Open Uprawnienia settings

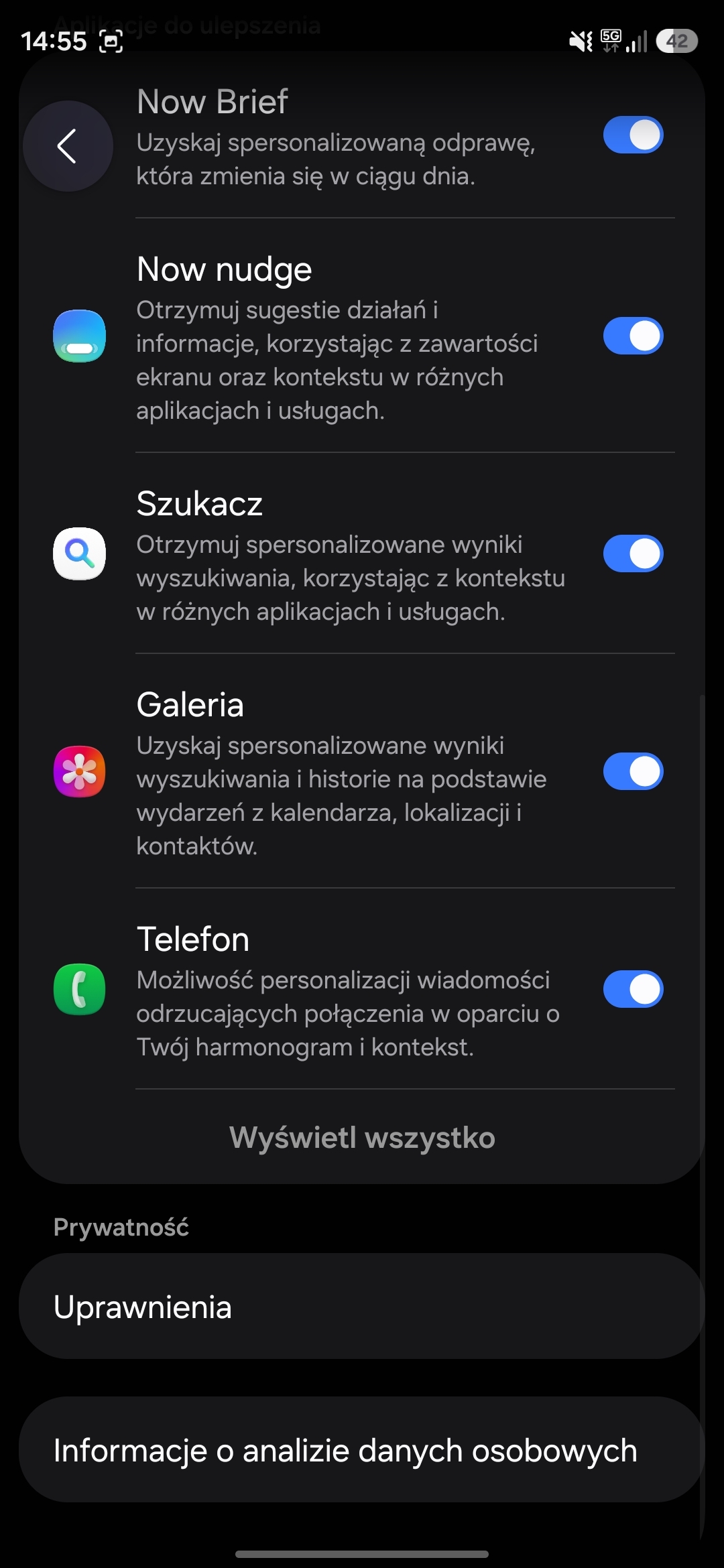(362, 1307)
